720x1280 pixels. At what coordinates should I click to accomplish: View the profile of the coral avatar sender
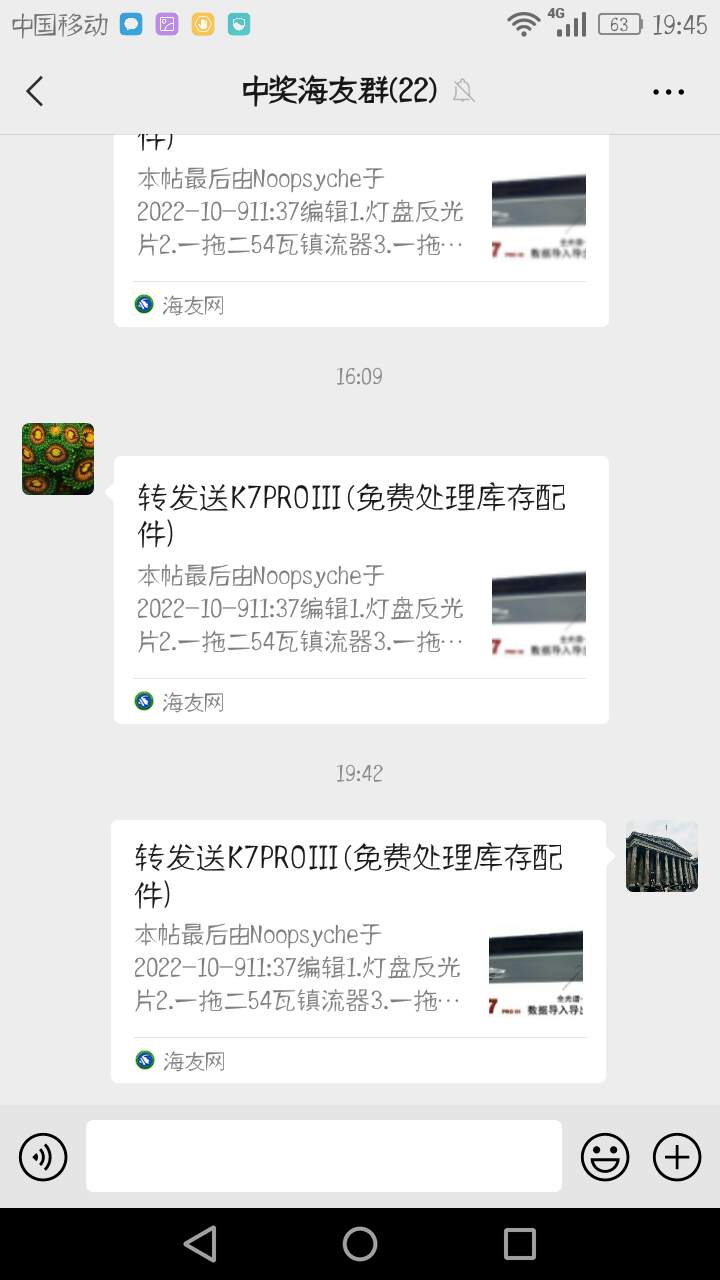(x=58, y=459)
